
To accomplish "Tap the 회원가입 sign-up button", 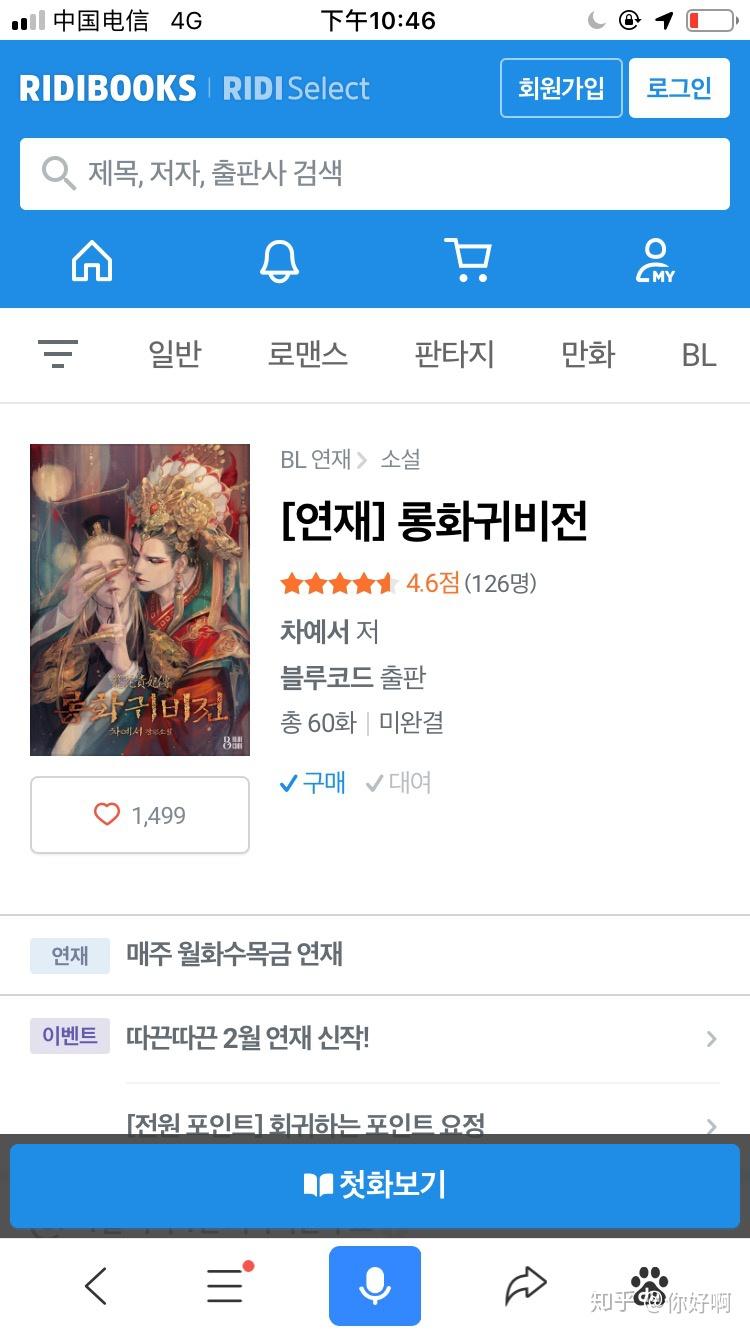I will pyautogui.click(x=561, y=88).
